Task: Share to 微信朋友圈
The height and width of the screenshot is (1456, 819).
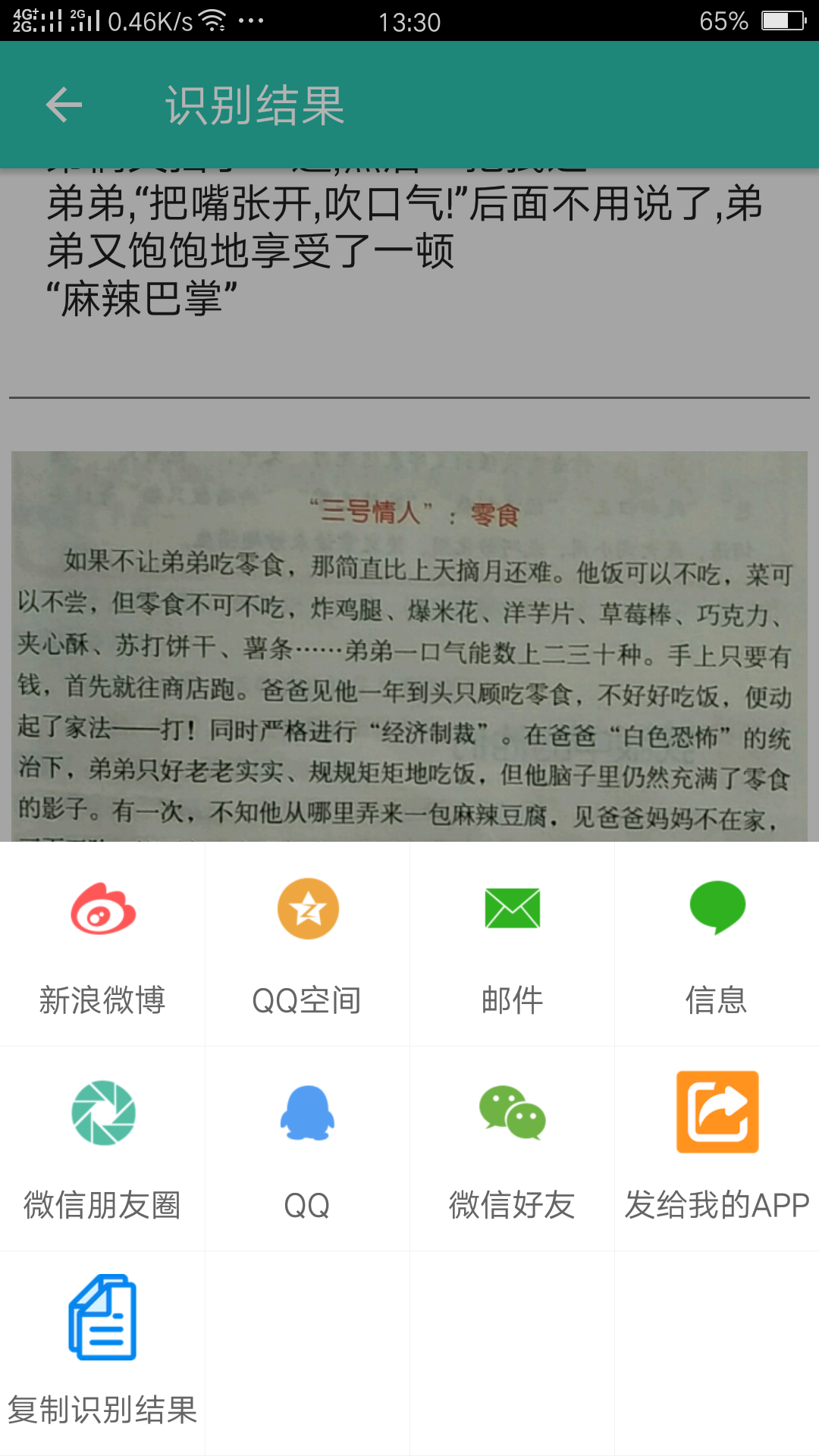Action: (x=102, y=1148)
